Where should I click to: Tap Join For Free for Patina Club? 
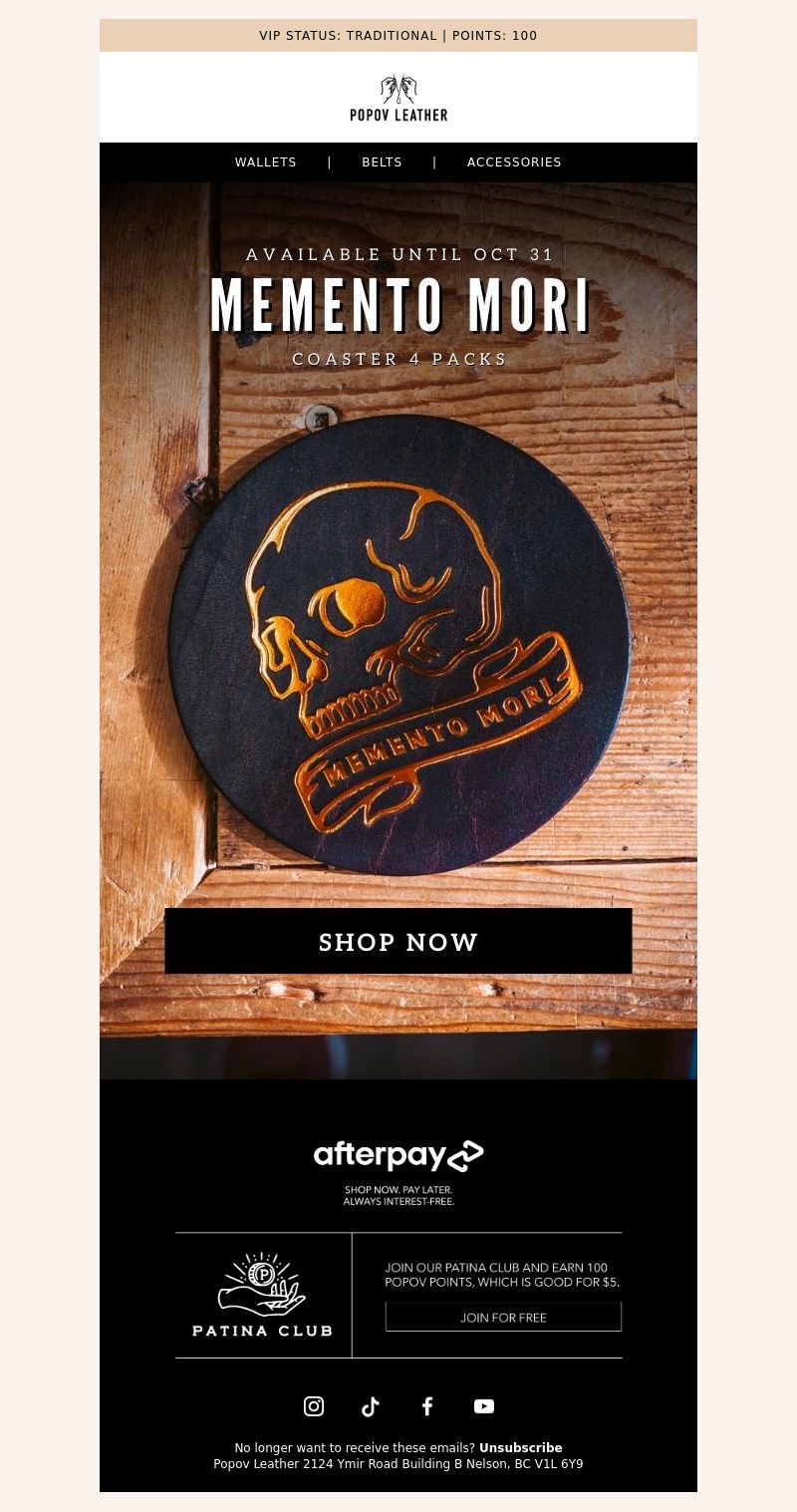pos(503,1317)
